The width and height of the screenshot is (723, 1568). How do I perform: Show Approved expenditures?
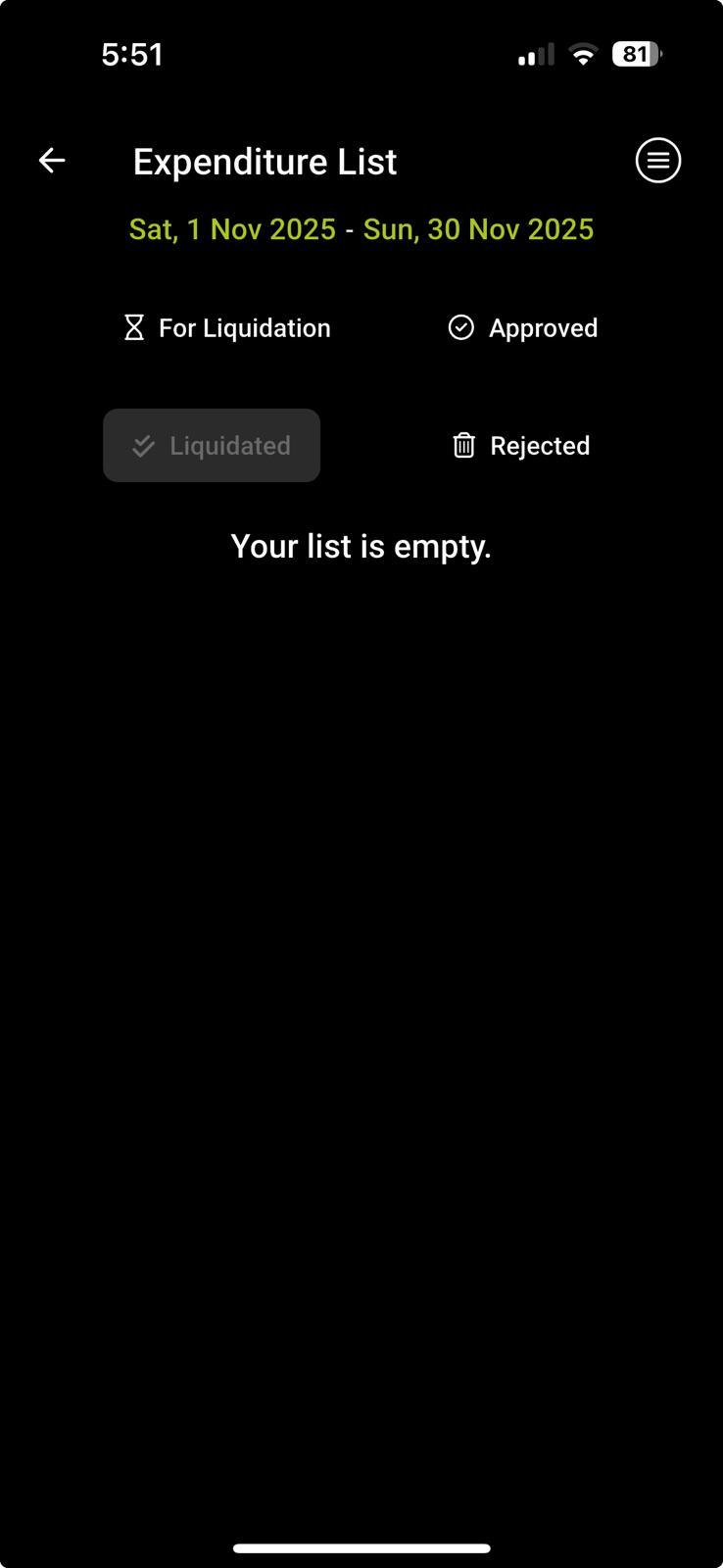[523, 328]
